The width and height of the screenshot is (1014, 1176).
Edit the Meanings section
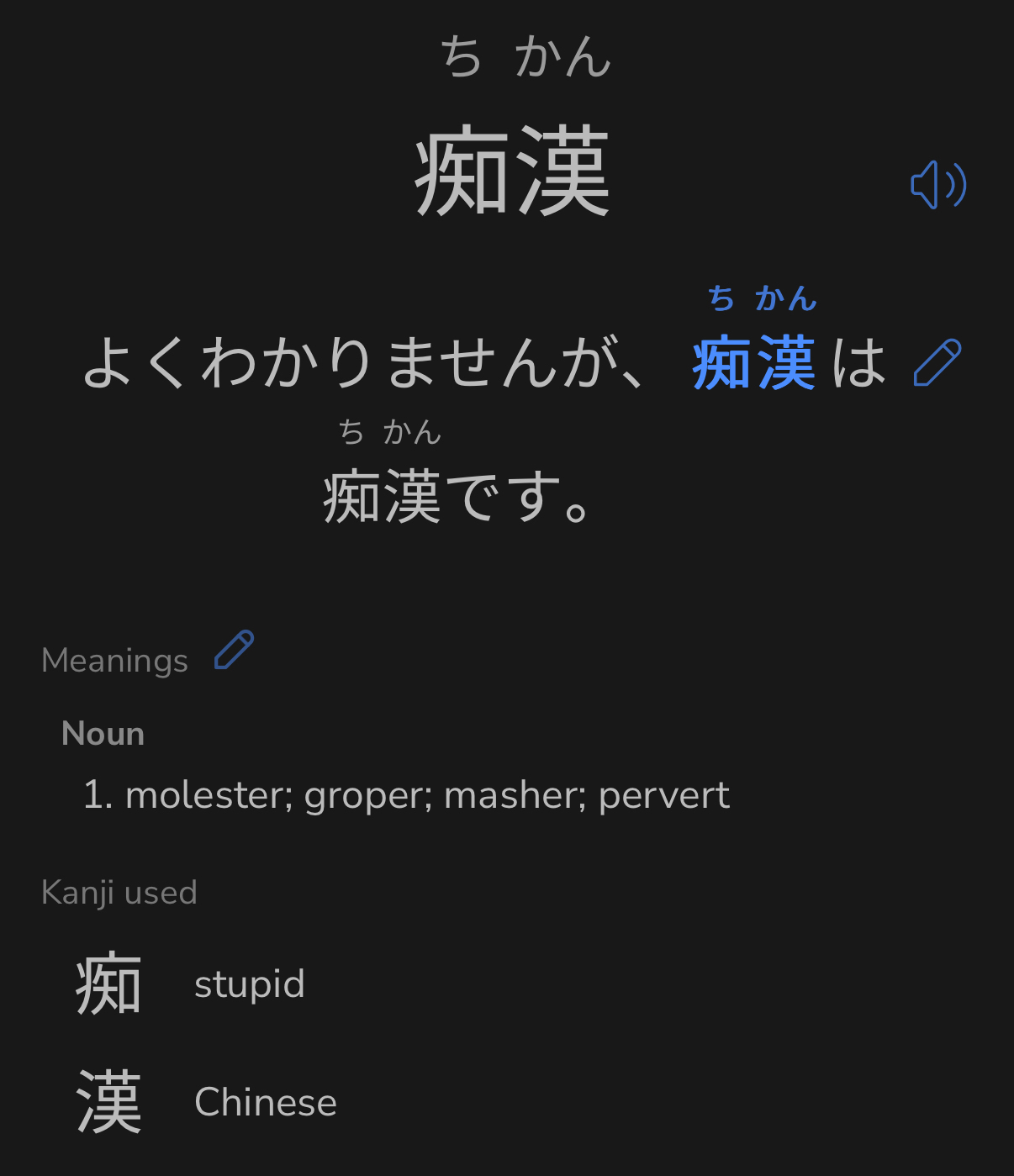click(x=234, y=651)
